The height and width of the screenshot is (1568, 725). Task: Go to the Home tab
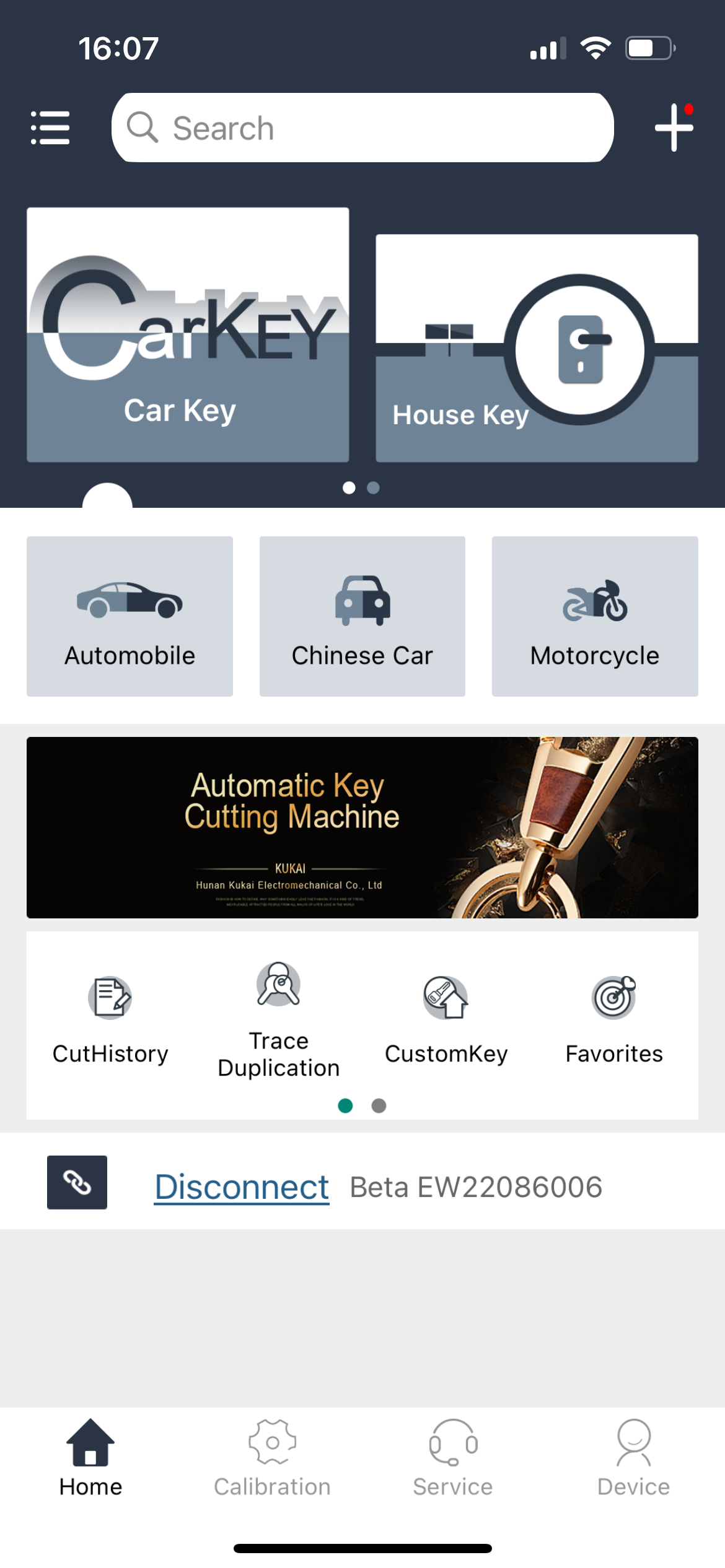pyautogui.click(x=90, y=1458)
